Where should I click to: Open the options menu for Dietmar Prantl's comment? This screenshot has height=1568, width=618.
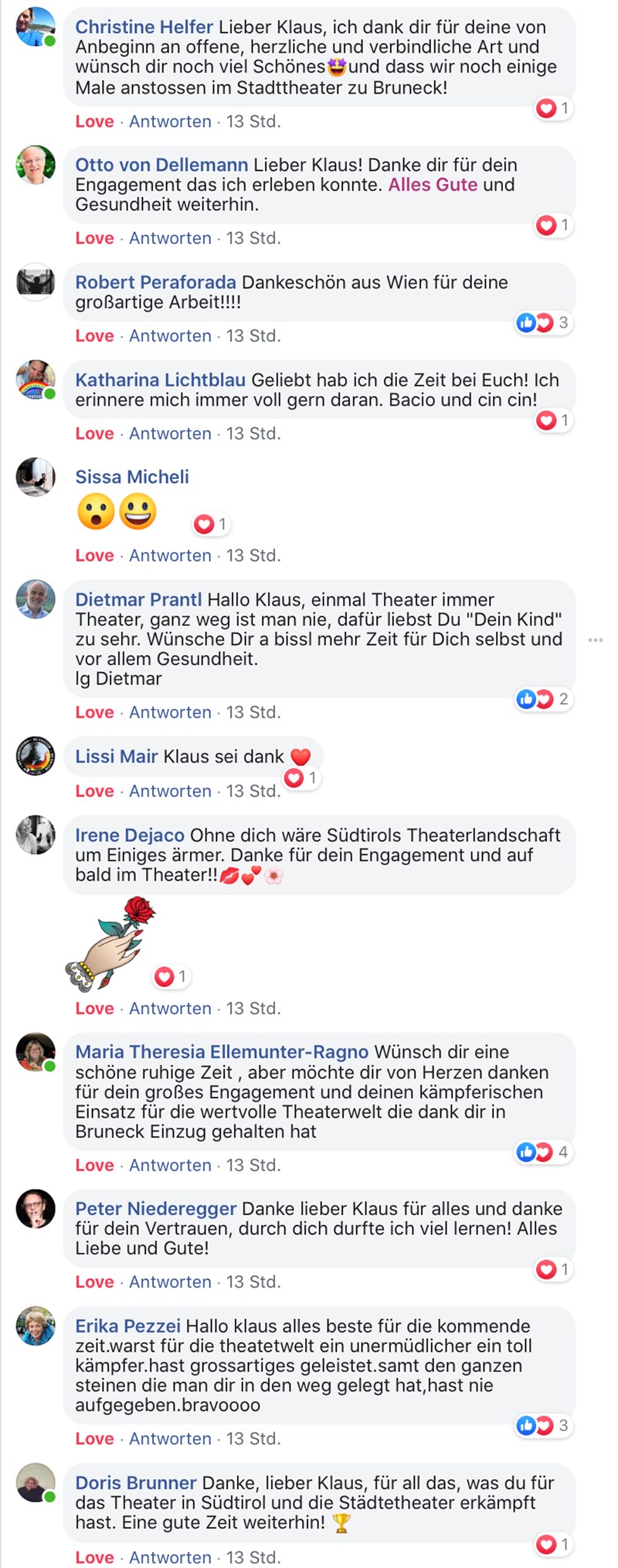tap(595, 640)
